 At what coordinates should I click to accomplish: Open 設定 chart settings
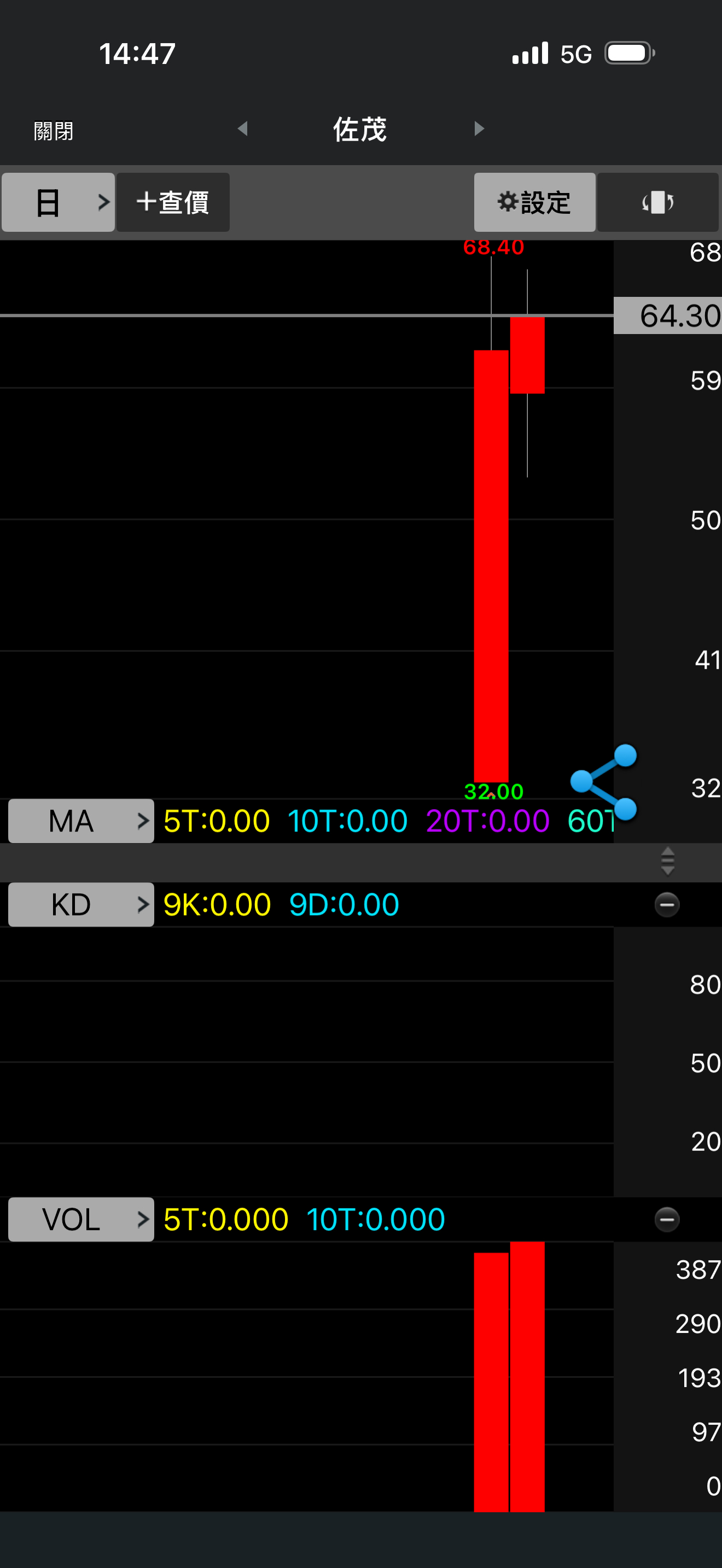[534, 202]
